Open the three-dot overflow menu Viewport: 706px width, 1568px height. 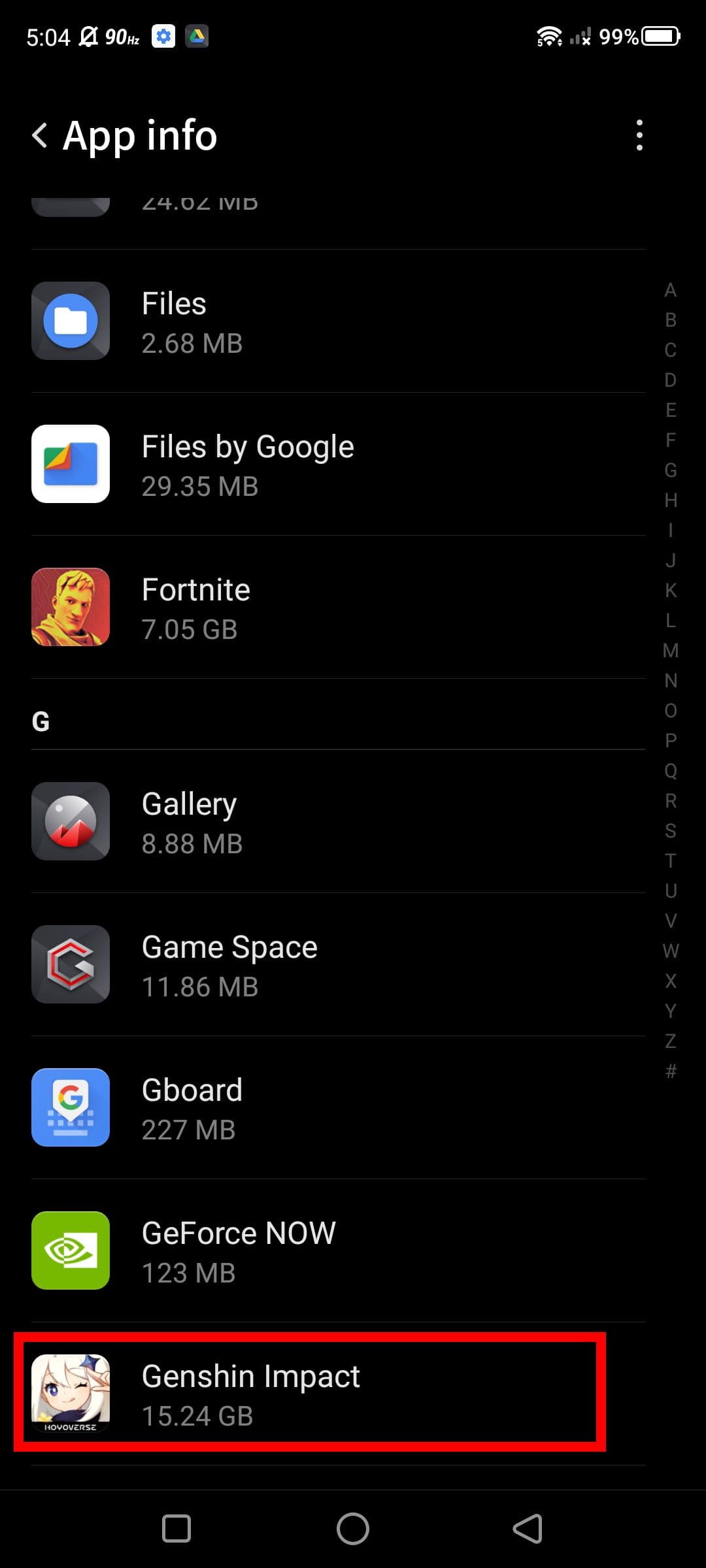coord(639,135)
